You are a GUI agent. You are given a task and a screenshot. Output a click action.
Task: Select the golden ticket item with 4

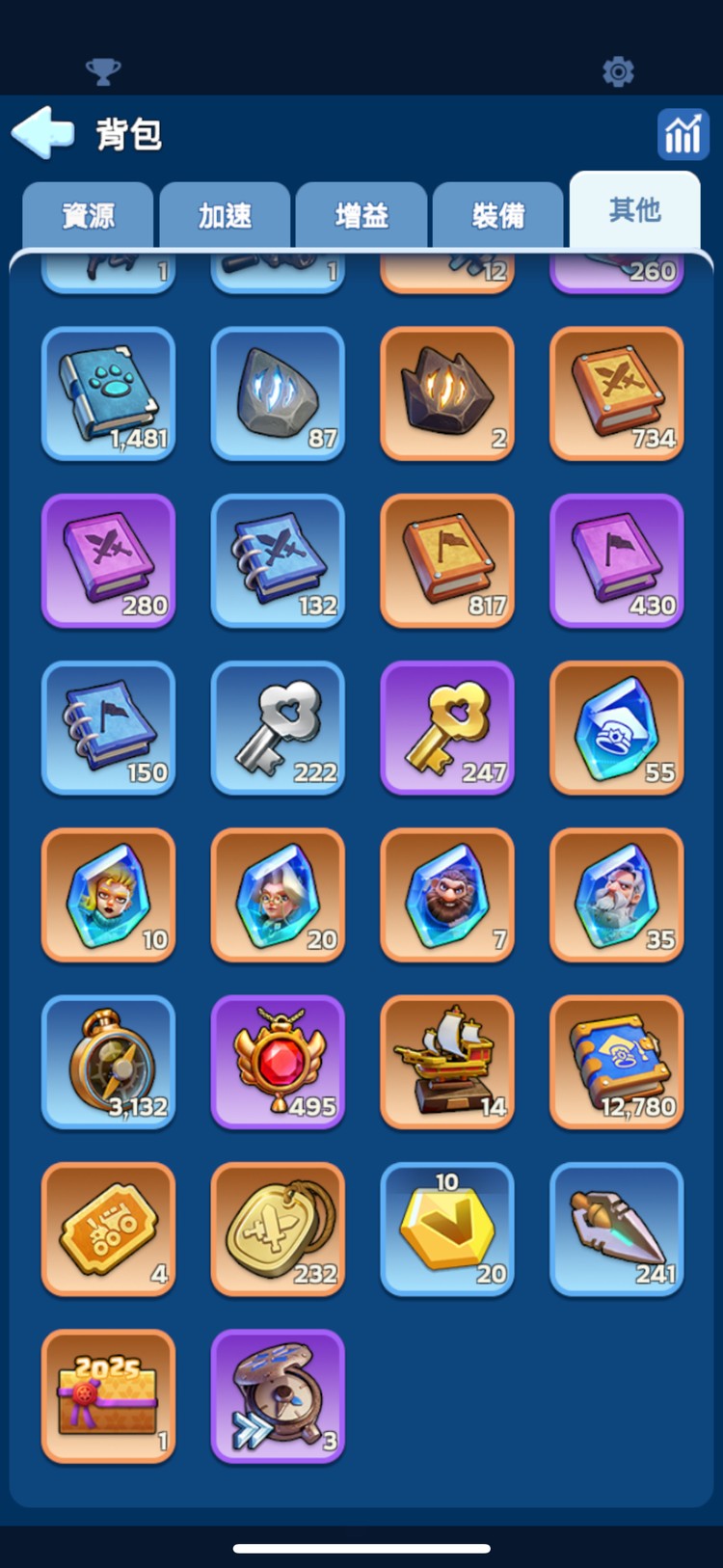(x=109, y=1229)
